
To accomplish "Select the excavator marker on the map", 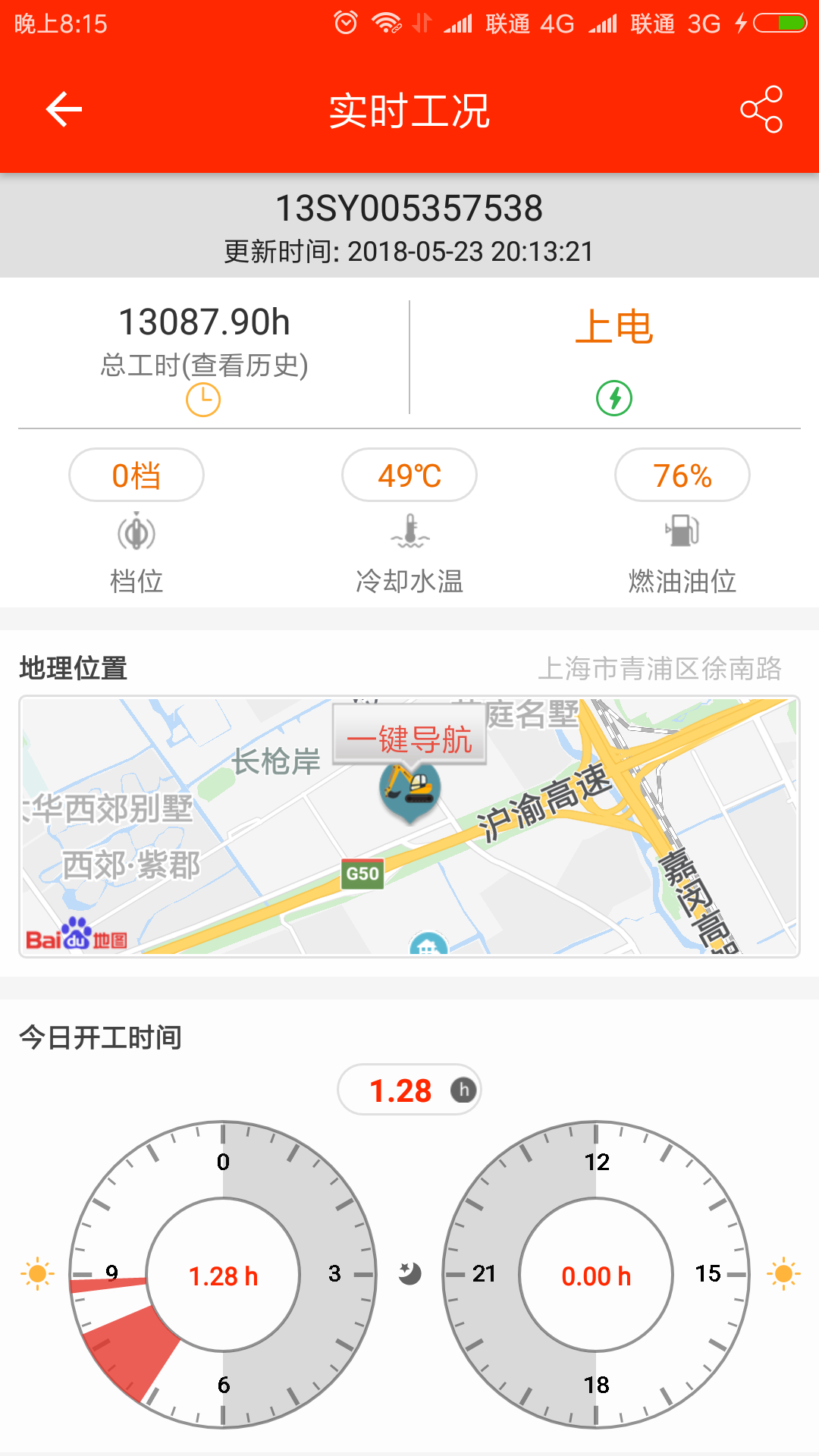I will click(409, 789).
